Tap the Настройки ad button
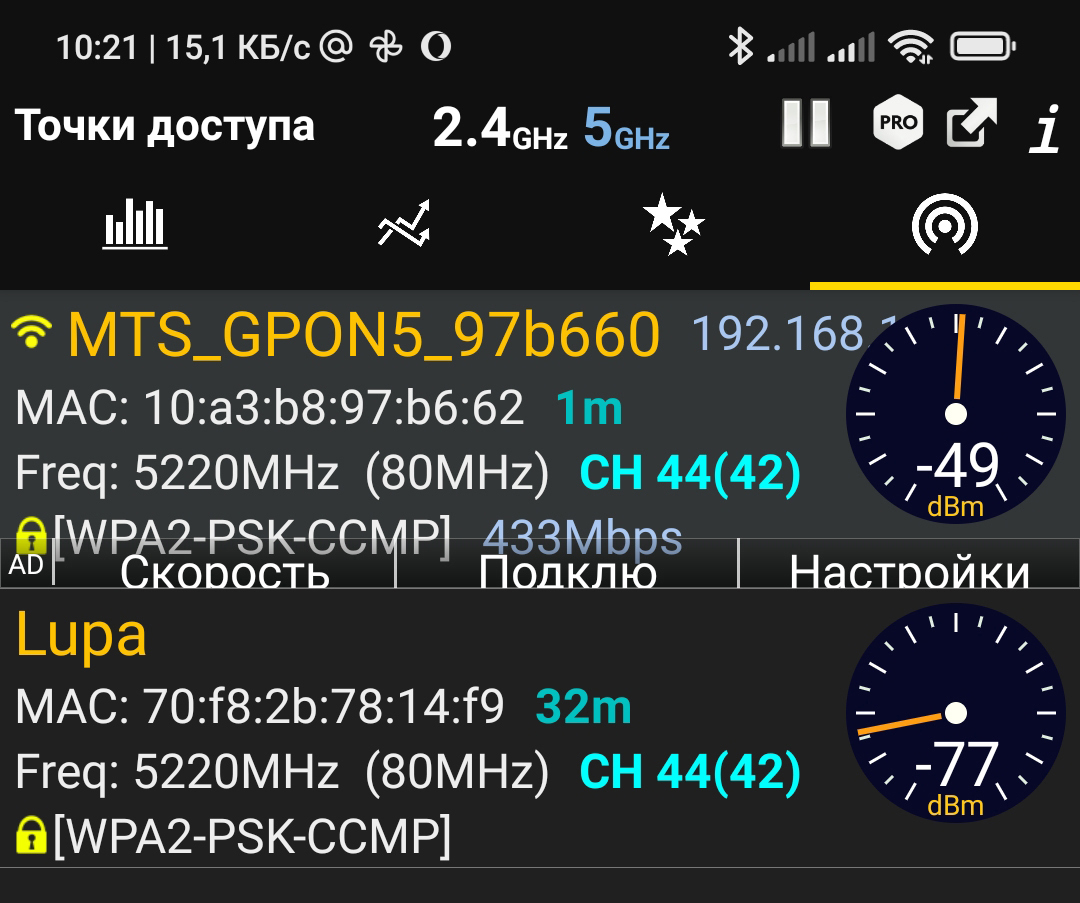Image resolution: width=1080 pixels, height=903 pixels. tap(909, 570)
